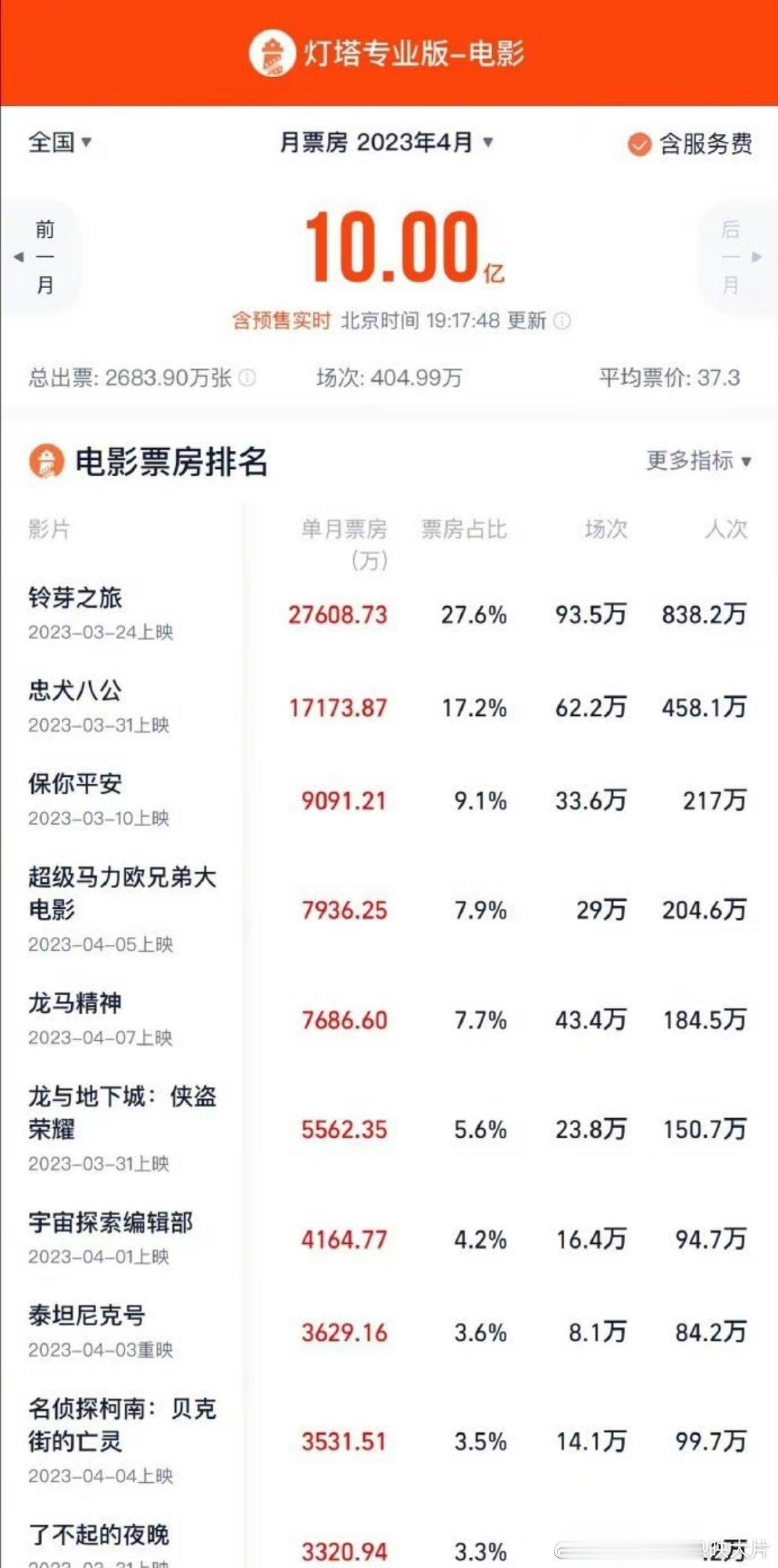Screen dimensions: 778x1568
Task: Open the 月票房 2023年4月 date picker
Action: click(x=386, y=142)
